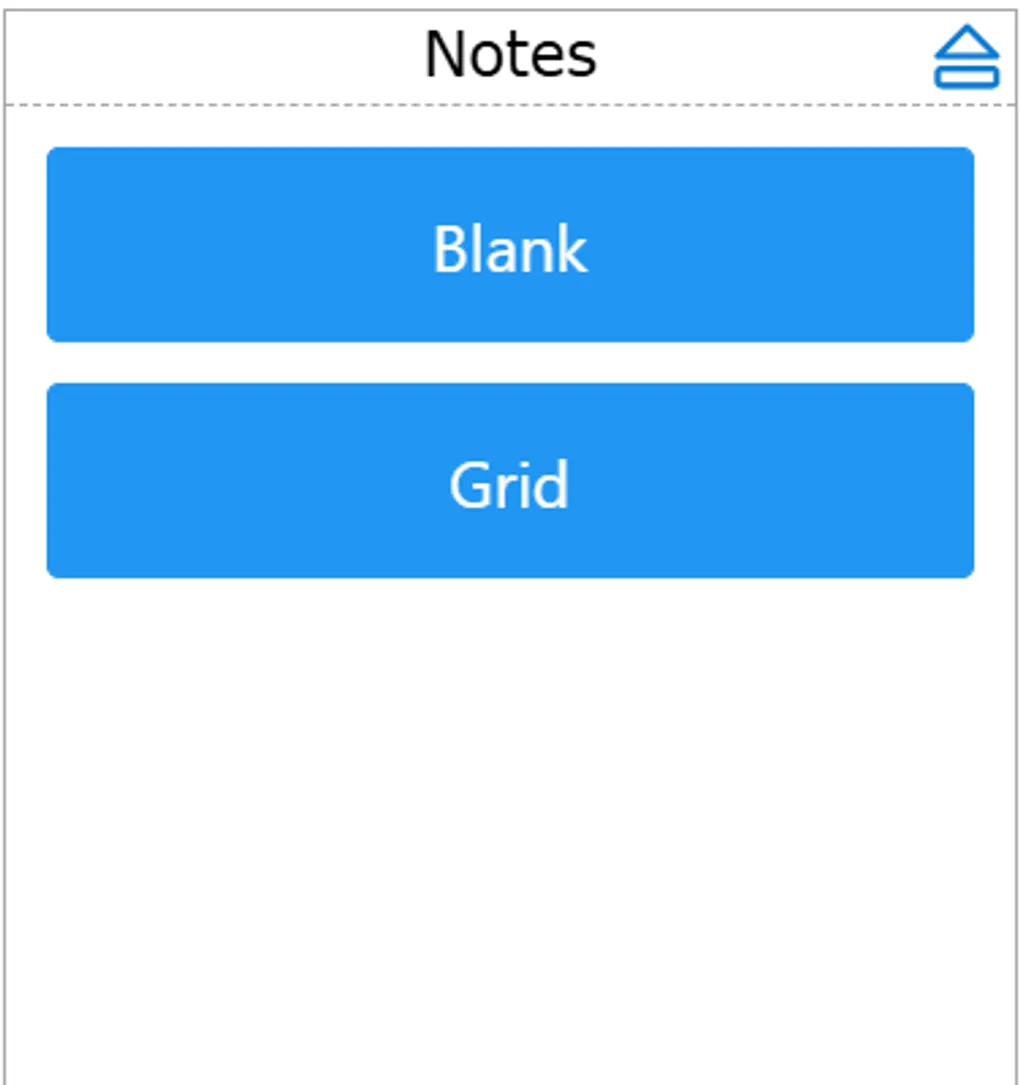Tap the eject icon beside Notes
Viewport: 1020px width, 1085px height.
pyautogui.click(x=966, y=57)
